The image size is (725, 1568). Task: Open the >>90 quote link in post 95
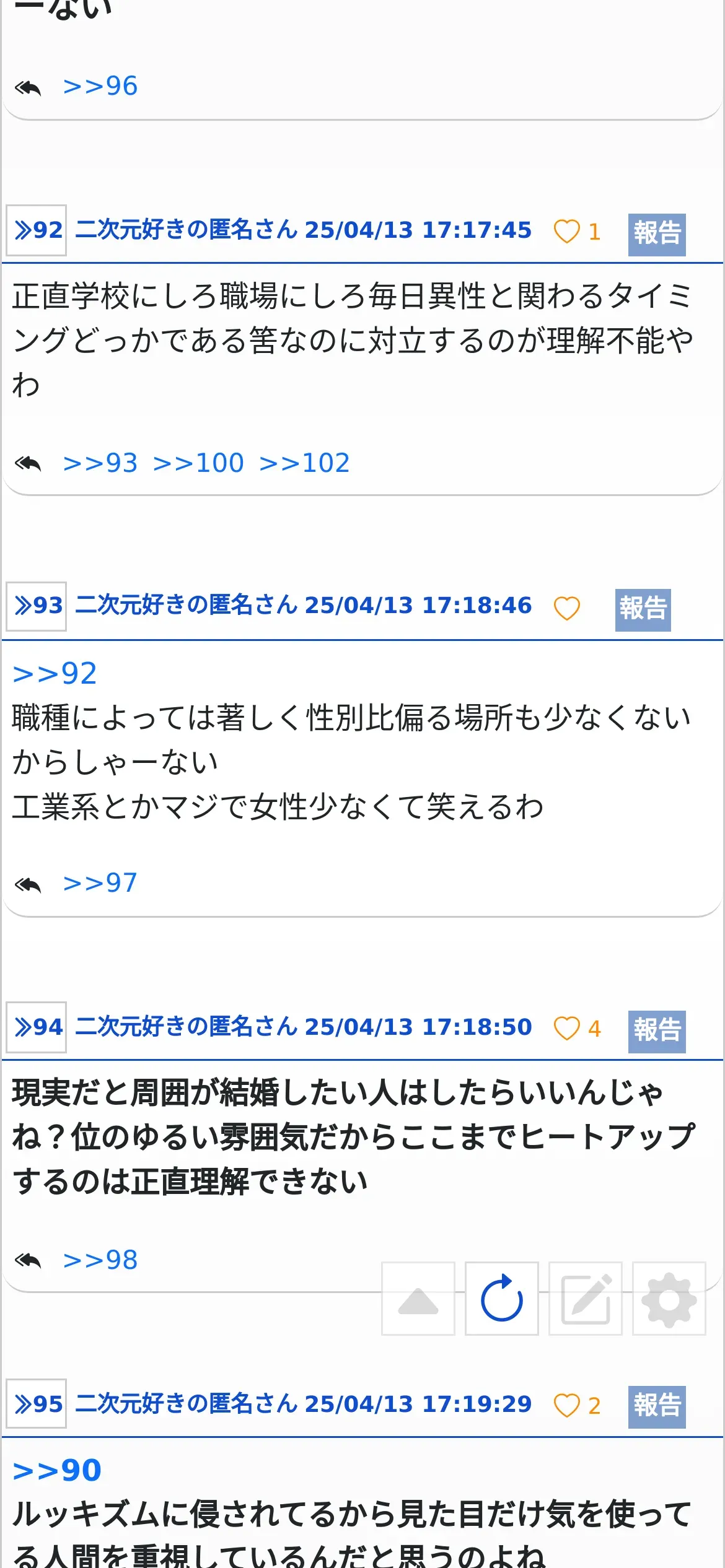pos(57,1471)
